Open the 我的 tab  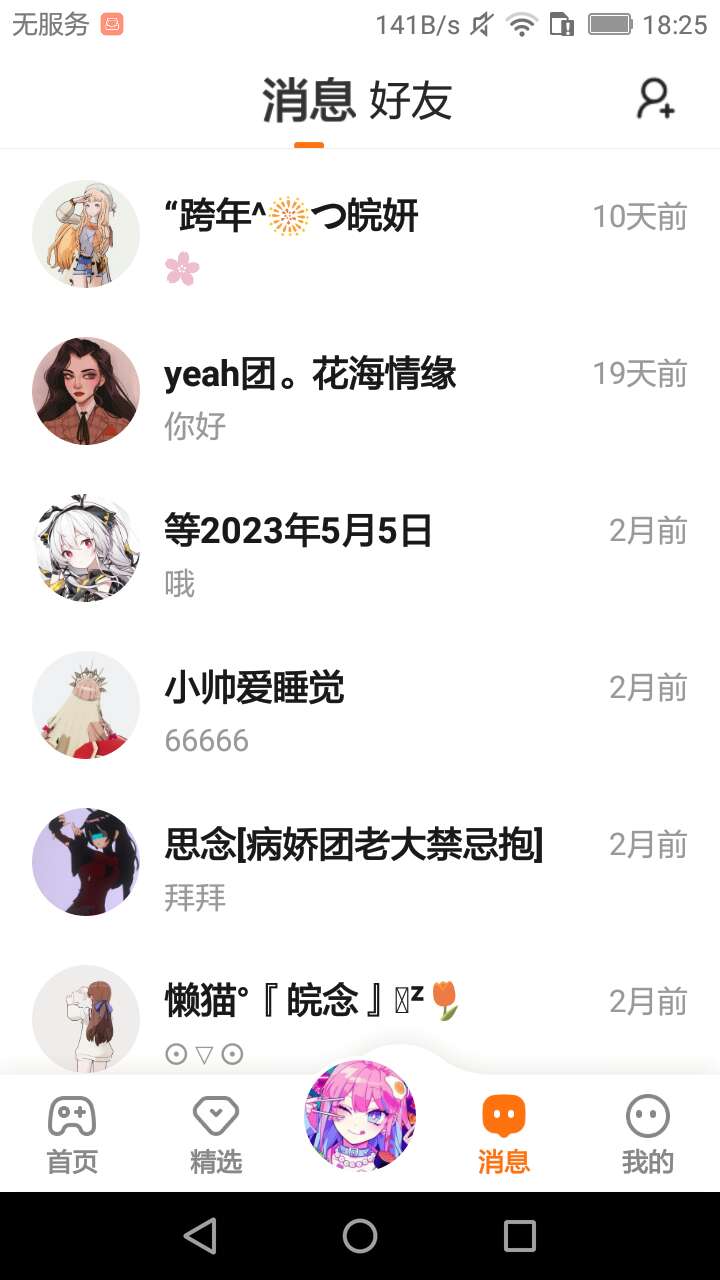click(648, 1134)
